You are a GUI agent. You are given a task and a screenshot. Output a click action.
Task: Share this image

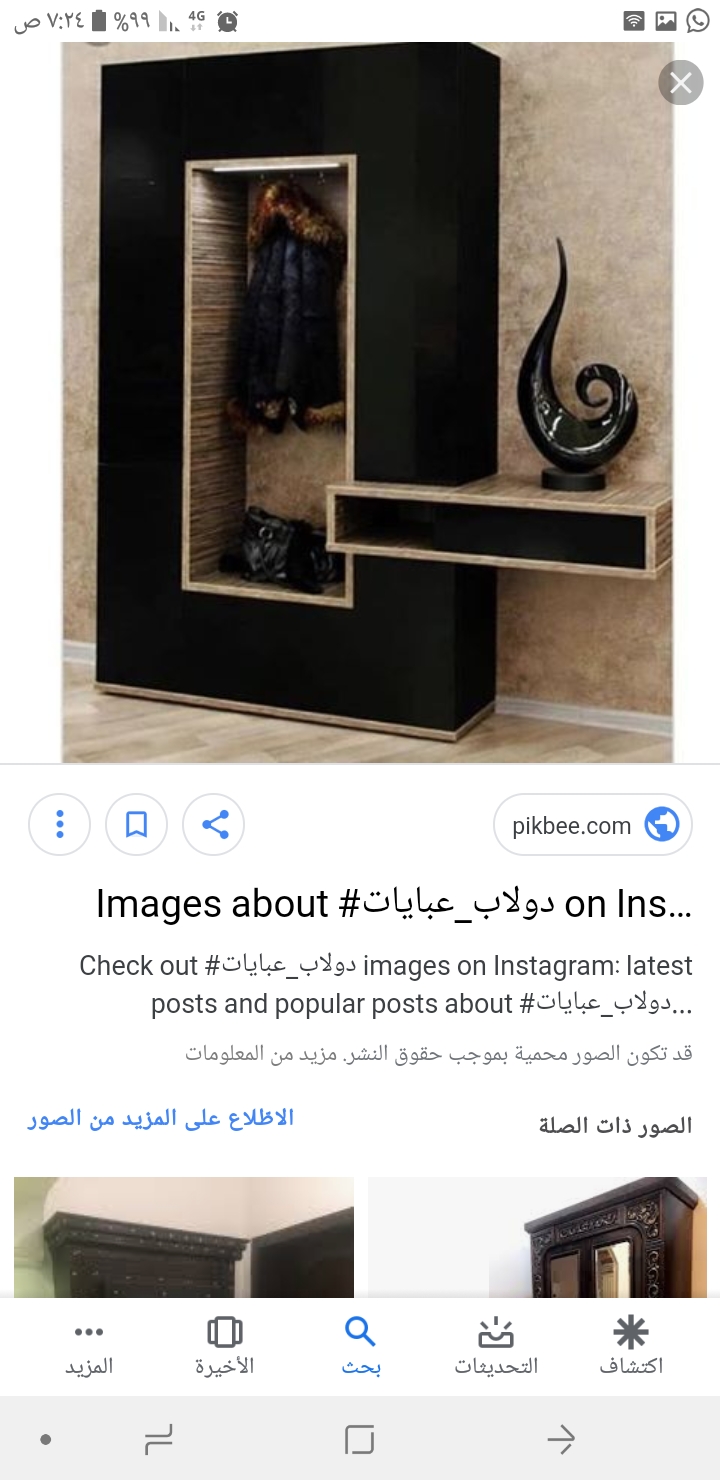(x=214, y=825)
